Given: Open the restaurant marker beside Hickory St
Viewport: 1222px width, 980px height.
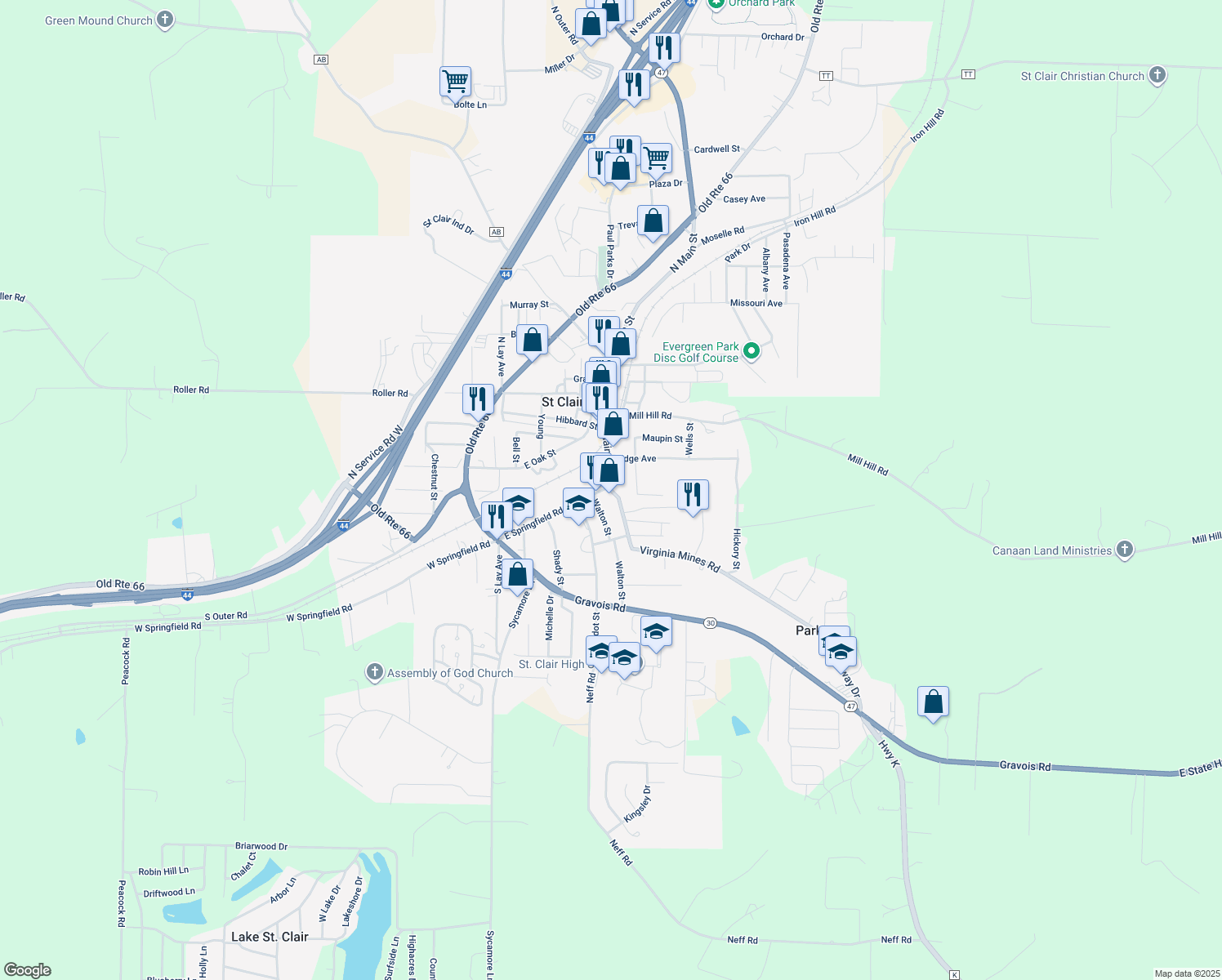Looking at the screenshot, I should [693, 495].
